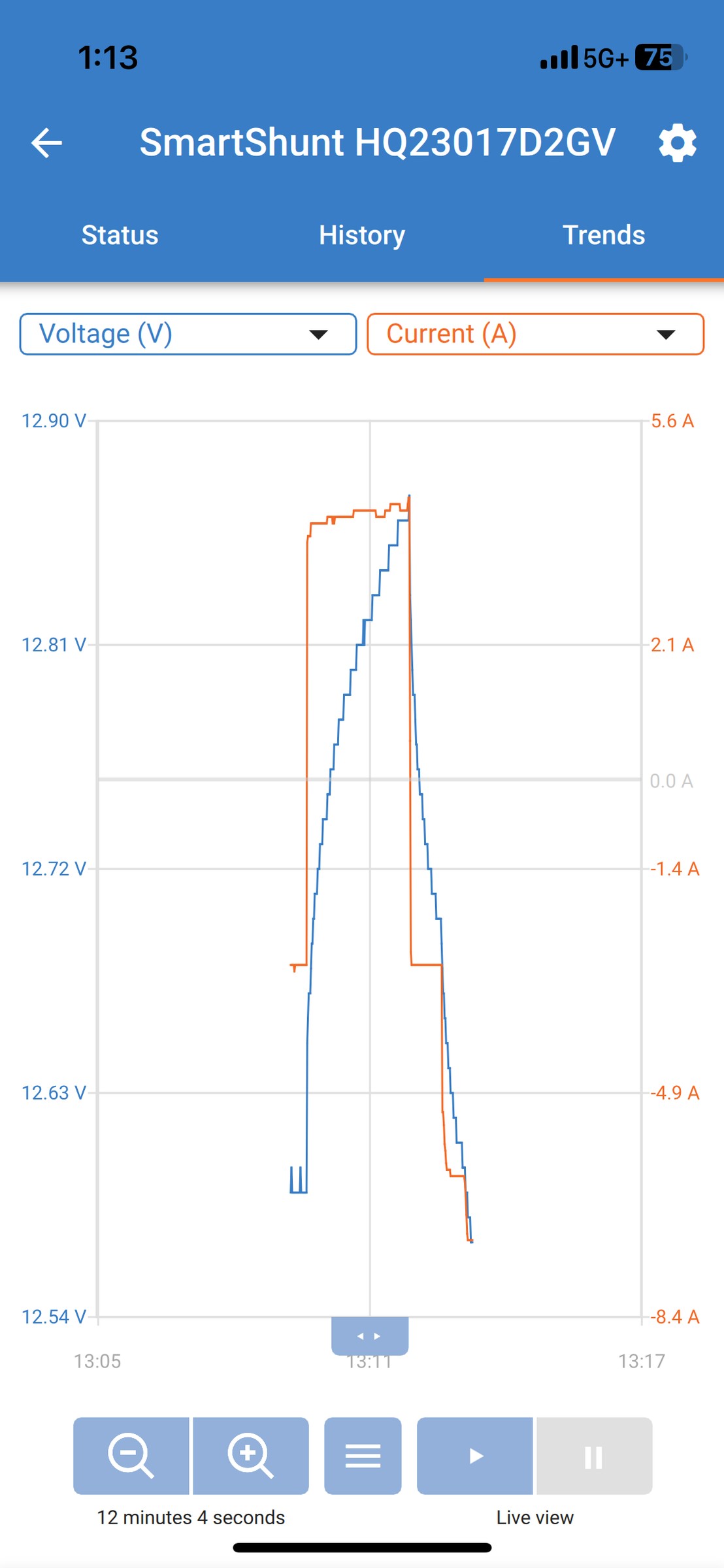Select the Trends tab
The width and height of the screenshot is (724, 1568).
[x=604, y=235]
